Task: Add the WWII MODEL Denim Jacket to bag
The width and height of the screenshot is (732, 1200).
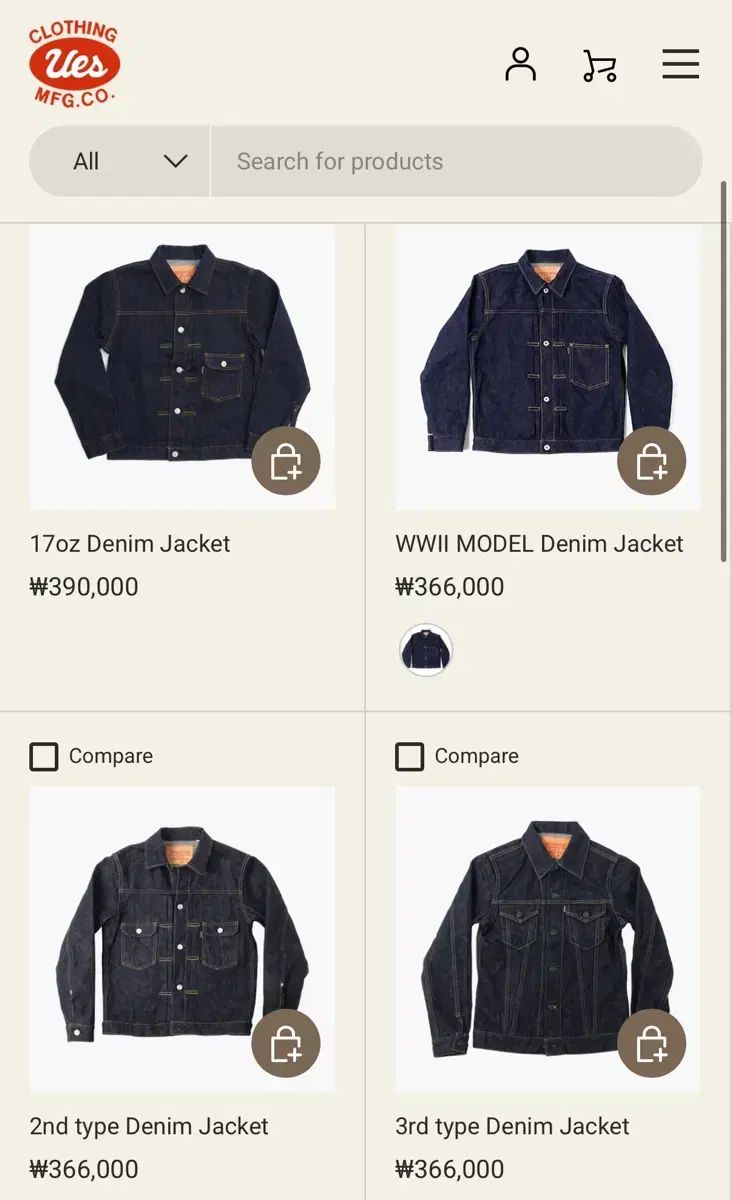Action: (x=654, y=461)
